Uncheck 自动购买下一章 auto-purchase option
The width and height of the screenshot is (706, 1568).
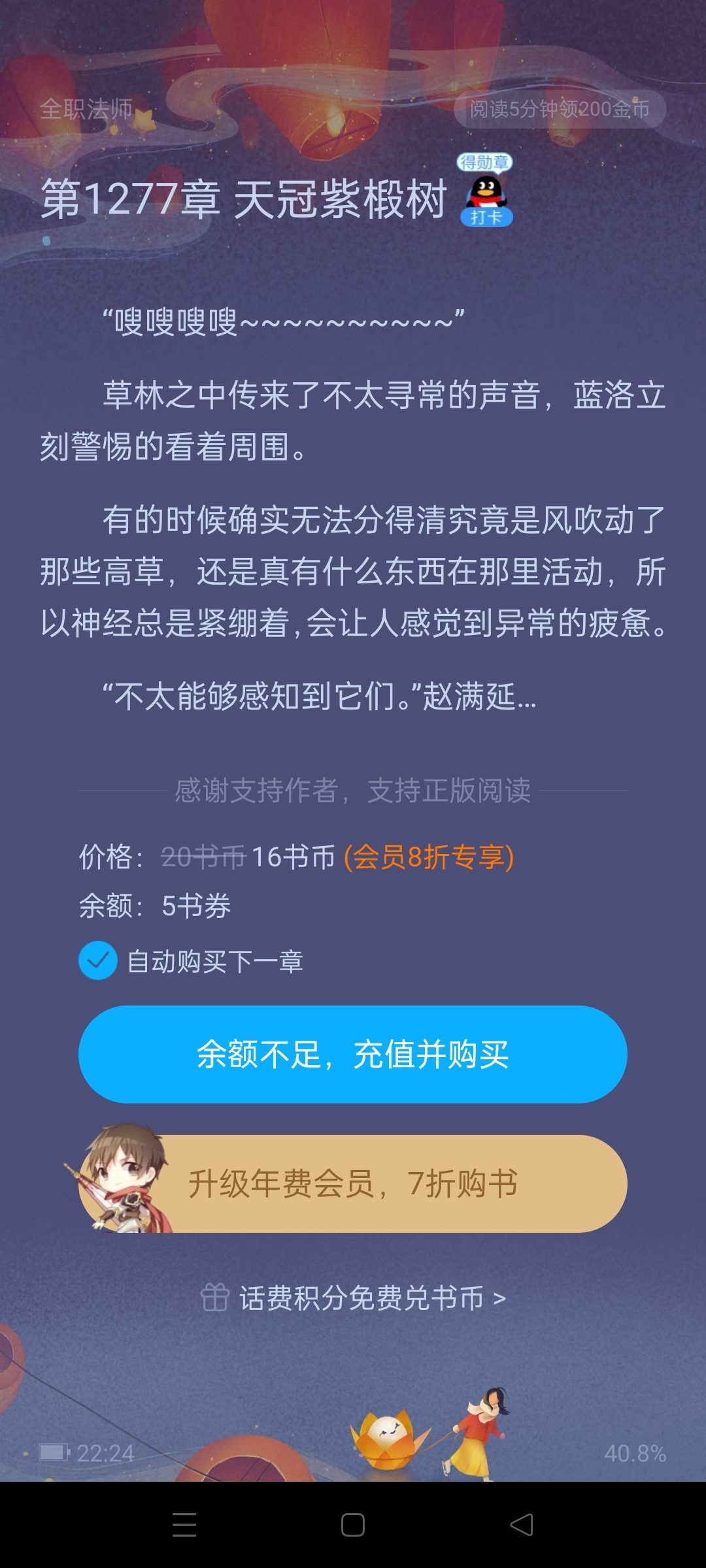pyautogui.click(x=98, y=960)
